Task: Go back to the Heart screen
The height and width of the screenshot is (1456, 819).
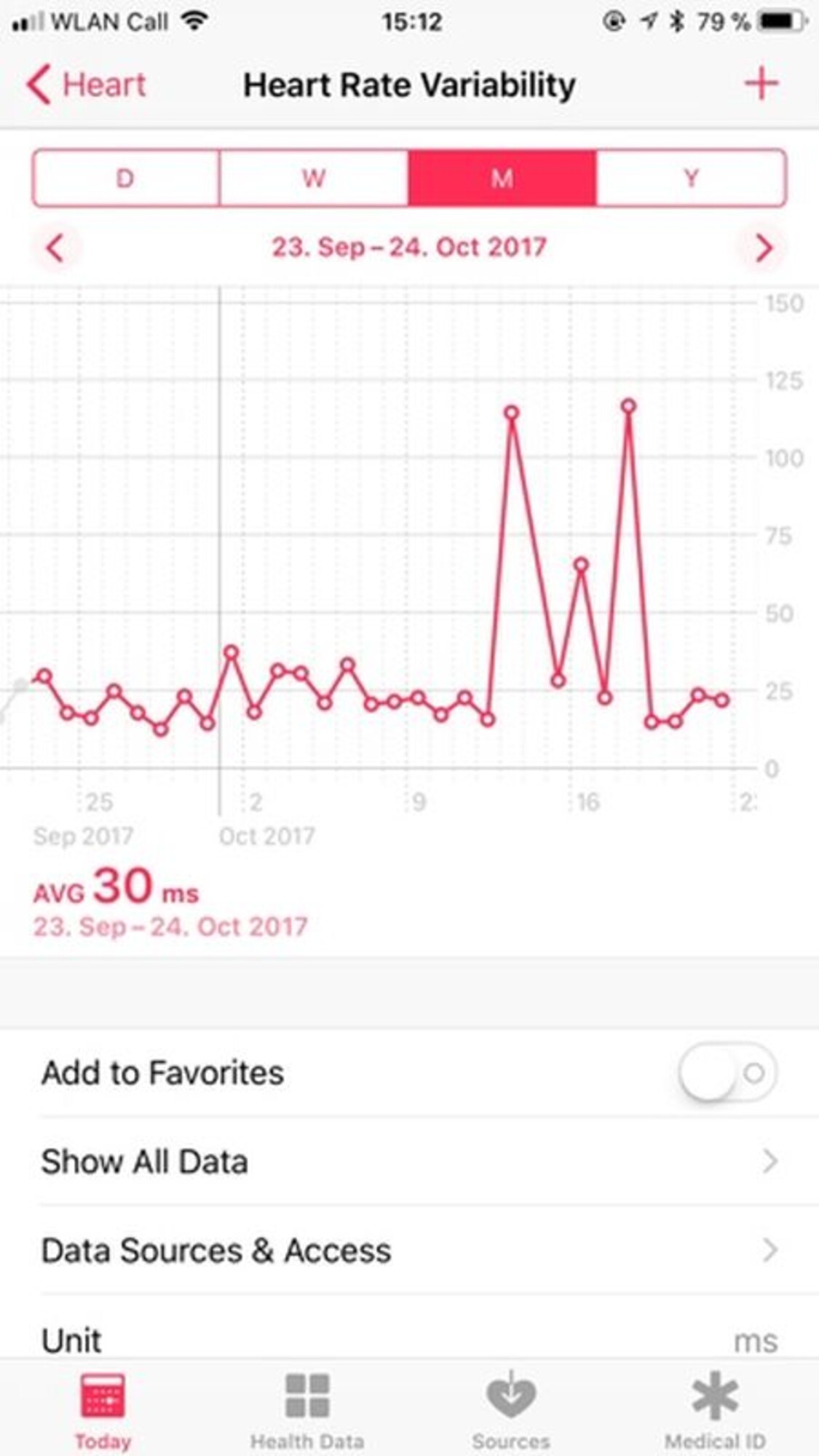Action: [86, 84]
